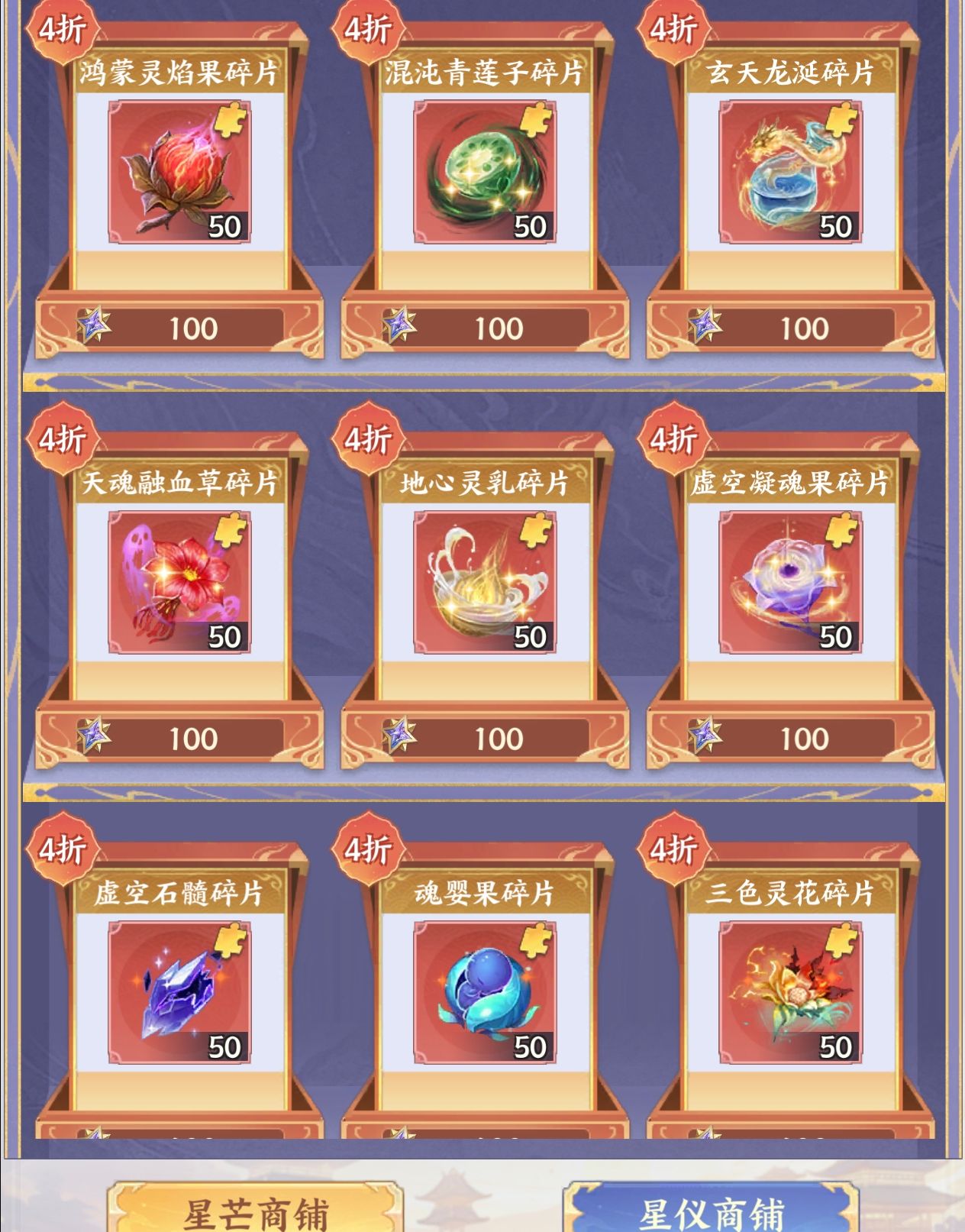
Task: View 魂婴果碎片 item details
Action: coord(485,993)
